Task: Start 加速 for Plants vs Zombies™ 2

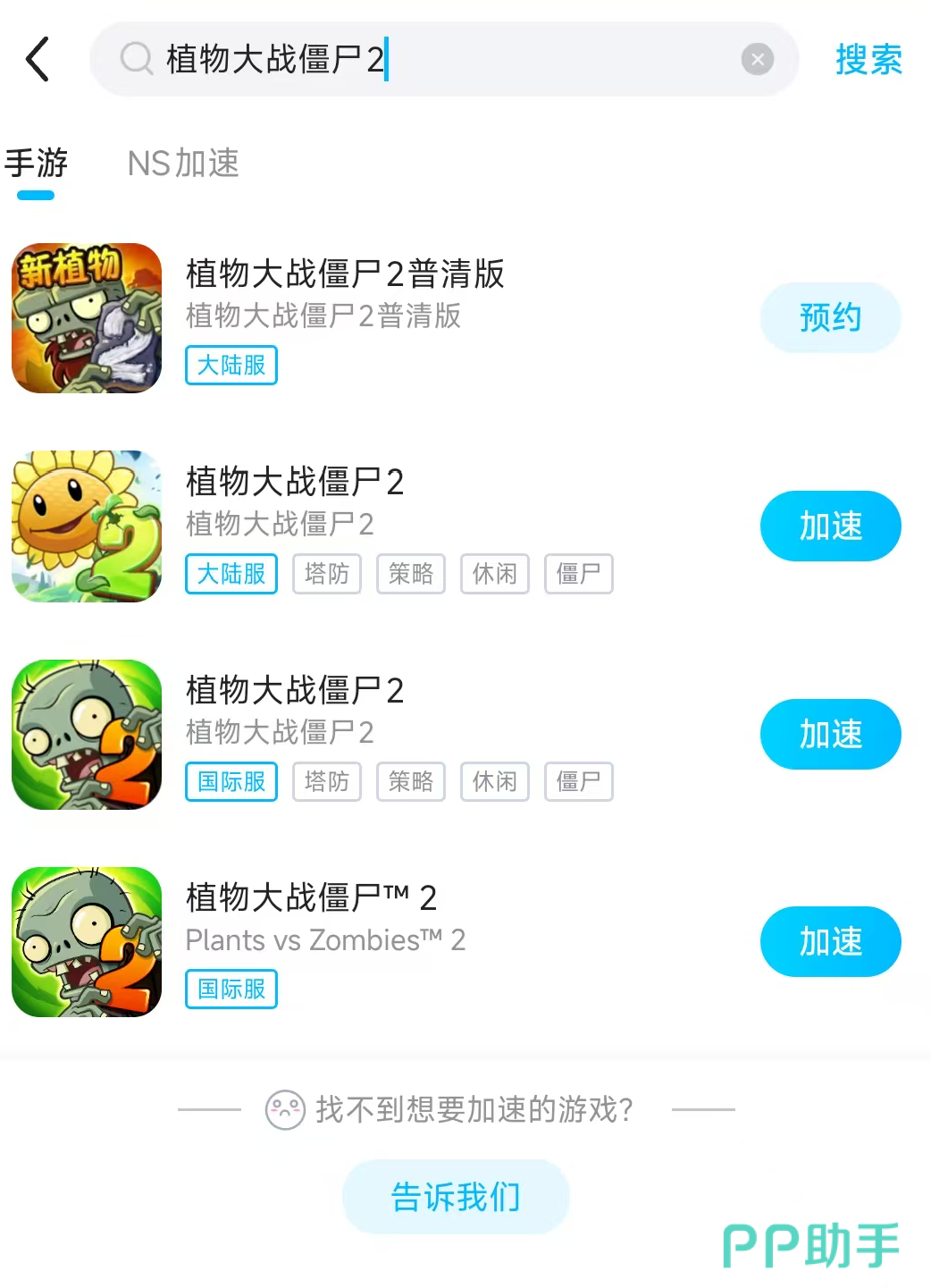Action: click(830, 941)
